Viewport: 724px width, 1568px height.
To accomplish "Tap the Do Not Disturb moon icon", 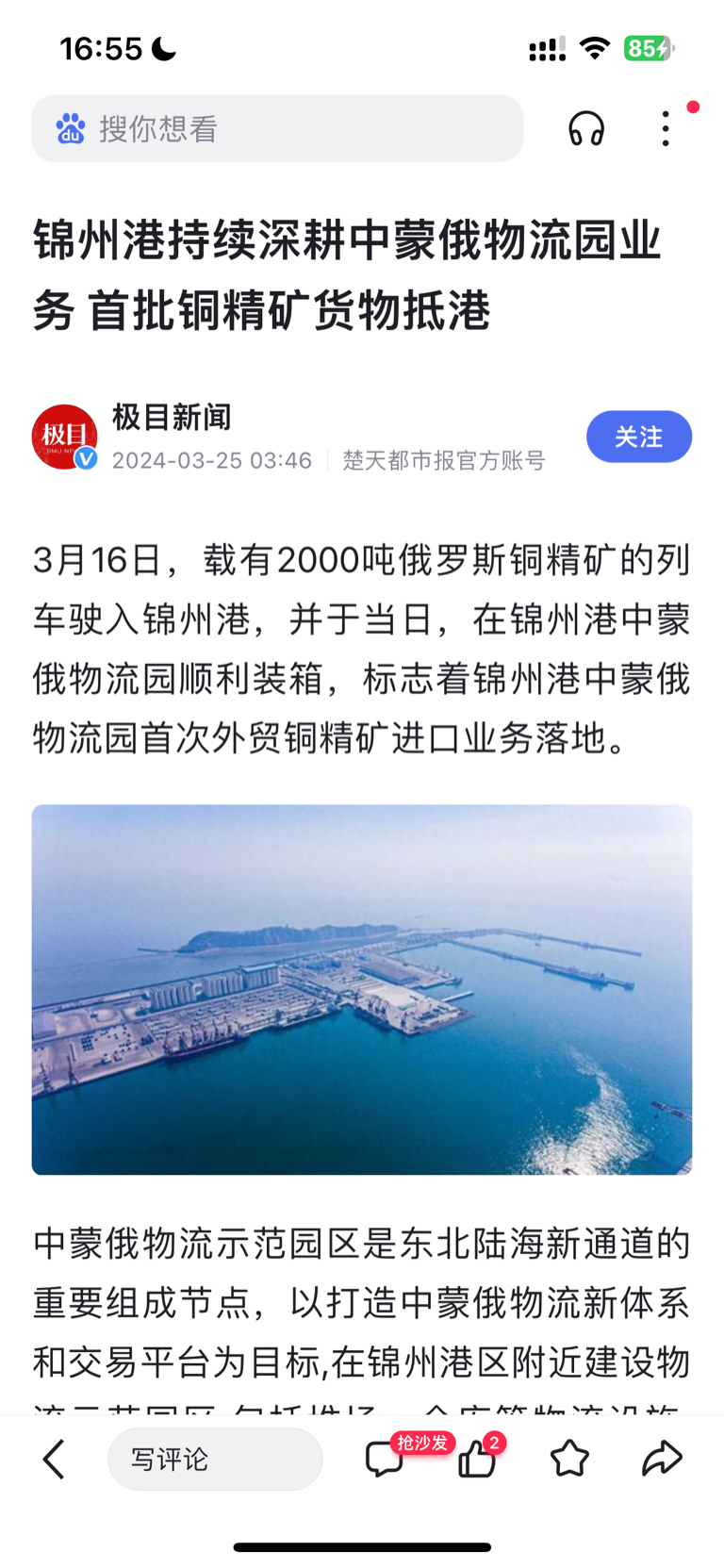I will [x=162, y=46].
